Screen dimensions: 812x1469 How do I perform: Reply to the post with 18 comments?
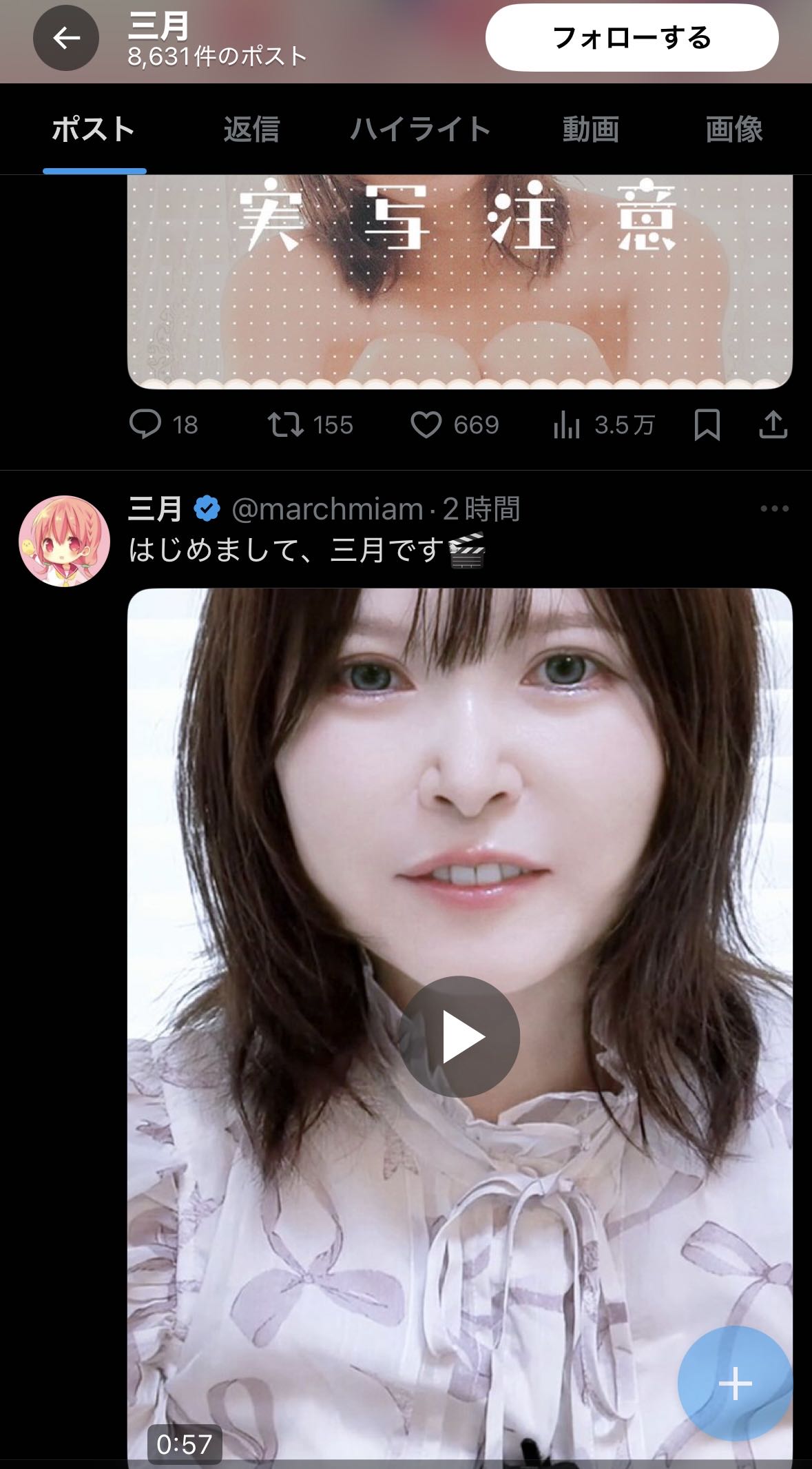tap(145, 424)
